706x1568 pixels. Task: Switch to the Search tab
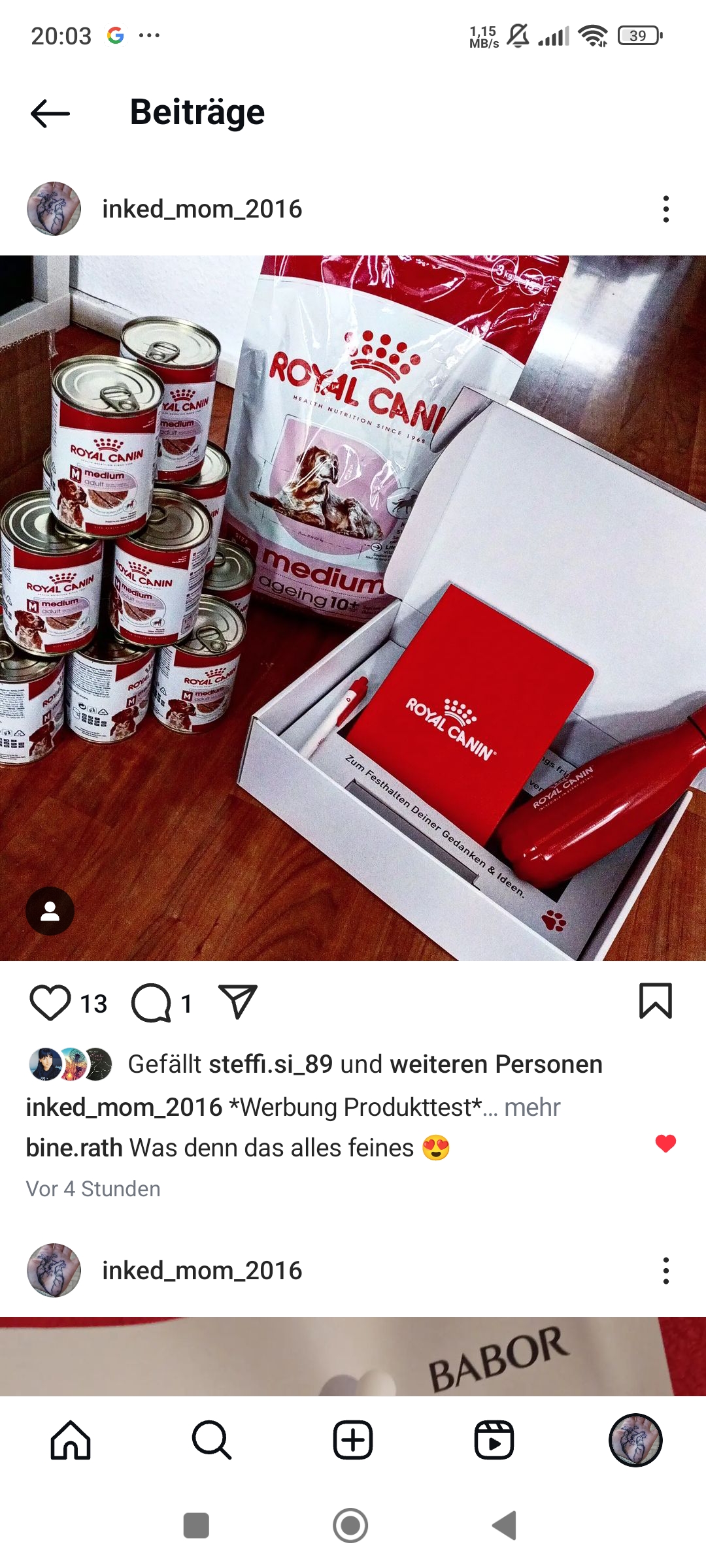pos(212,1440)
